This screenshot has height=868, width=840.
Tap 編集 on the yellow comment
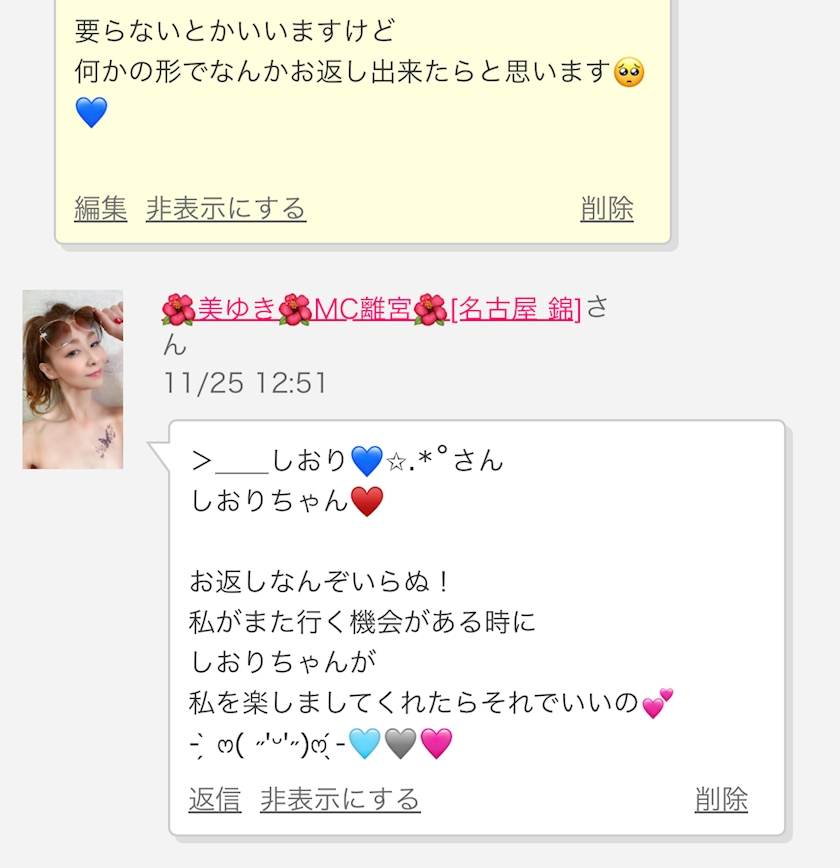101,208
